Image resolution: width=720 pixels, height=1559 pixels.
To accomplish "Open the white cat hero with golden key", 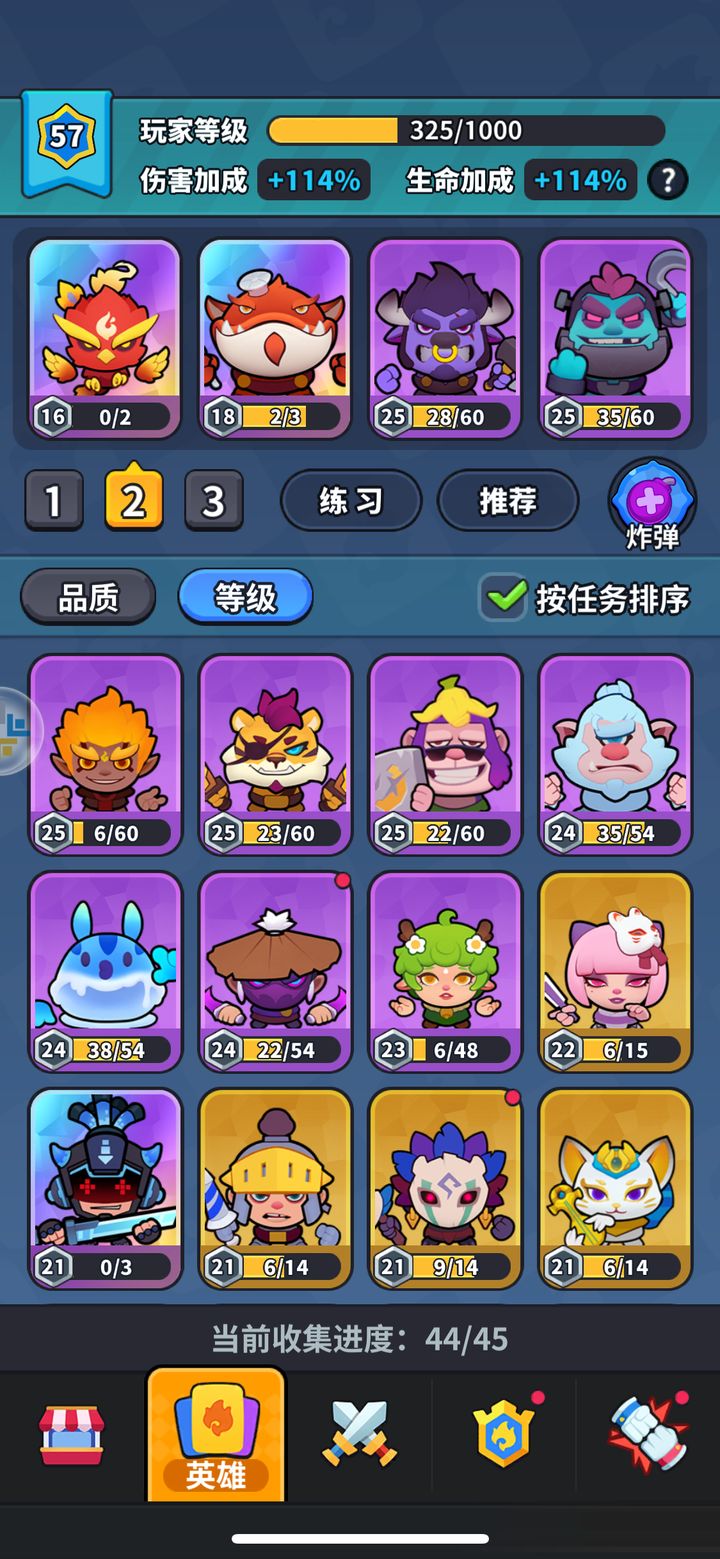I will point(614,1188).
